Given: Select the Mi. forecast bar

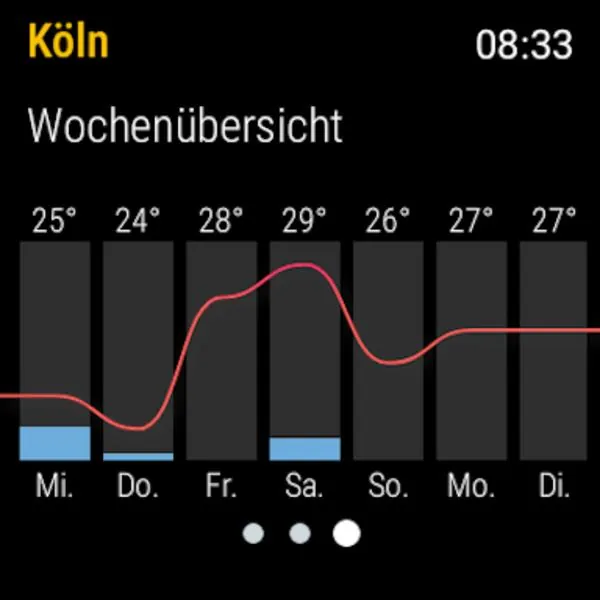Looking at the screenshot, I should 55,351.
